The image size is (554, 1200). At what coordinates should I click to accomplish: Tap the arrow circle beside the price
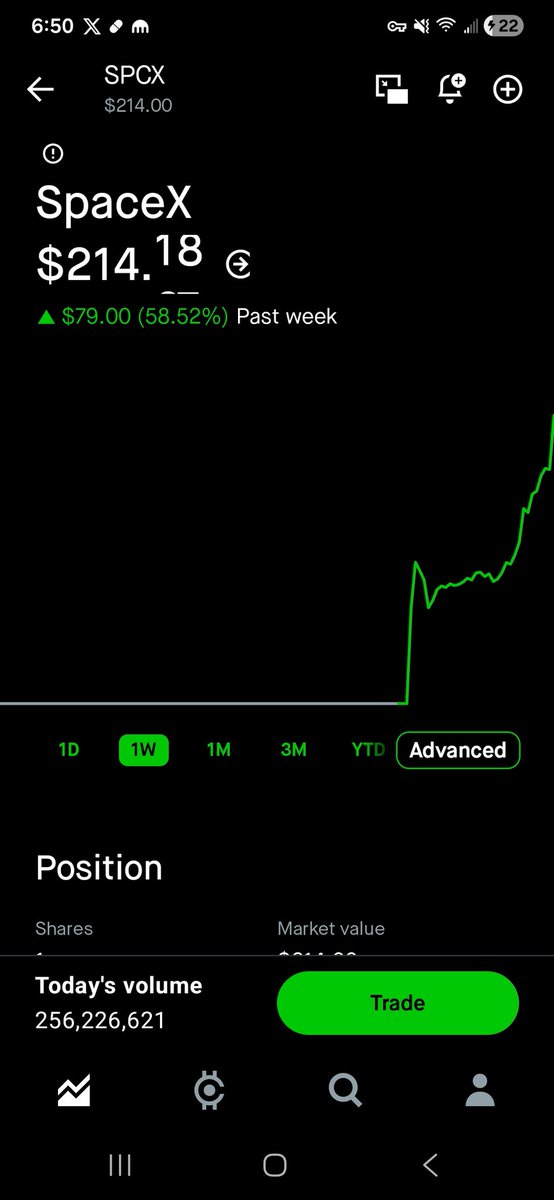[239, 264]
